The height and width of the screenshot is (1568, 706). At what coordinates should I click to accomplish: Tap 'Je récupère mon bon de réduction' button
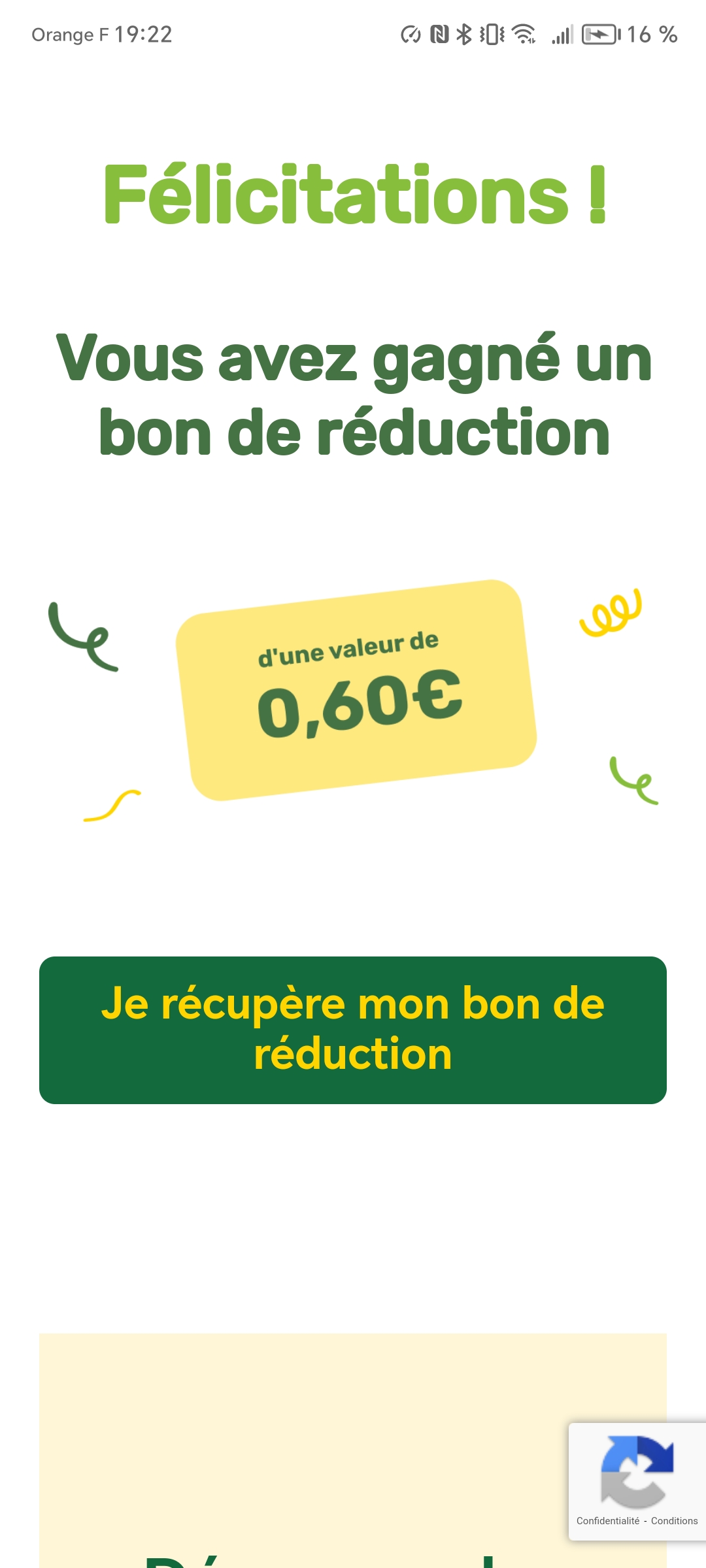[353, 1030]
